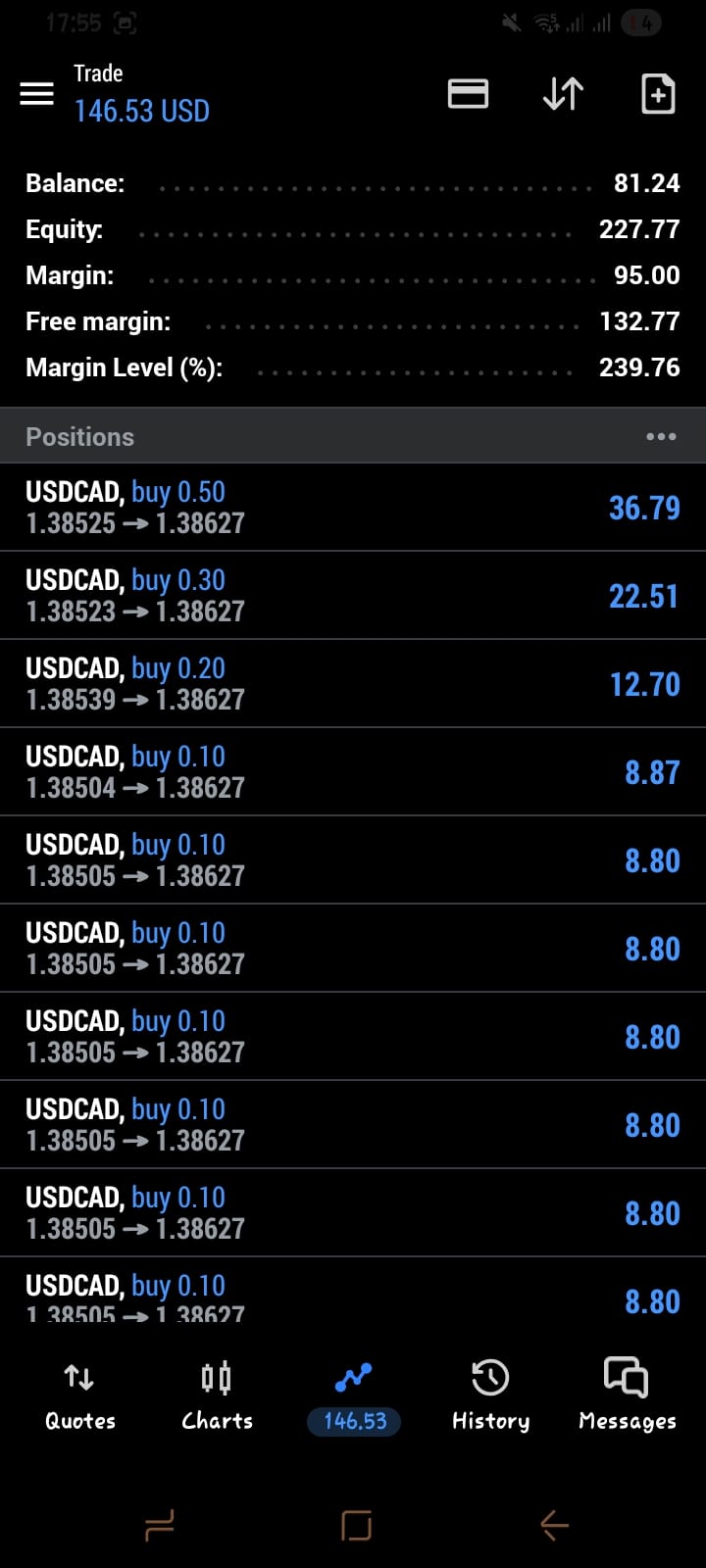Open the deposit card icon
This screenshot has height=1568, width=706.
(468, 94)
